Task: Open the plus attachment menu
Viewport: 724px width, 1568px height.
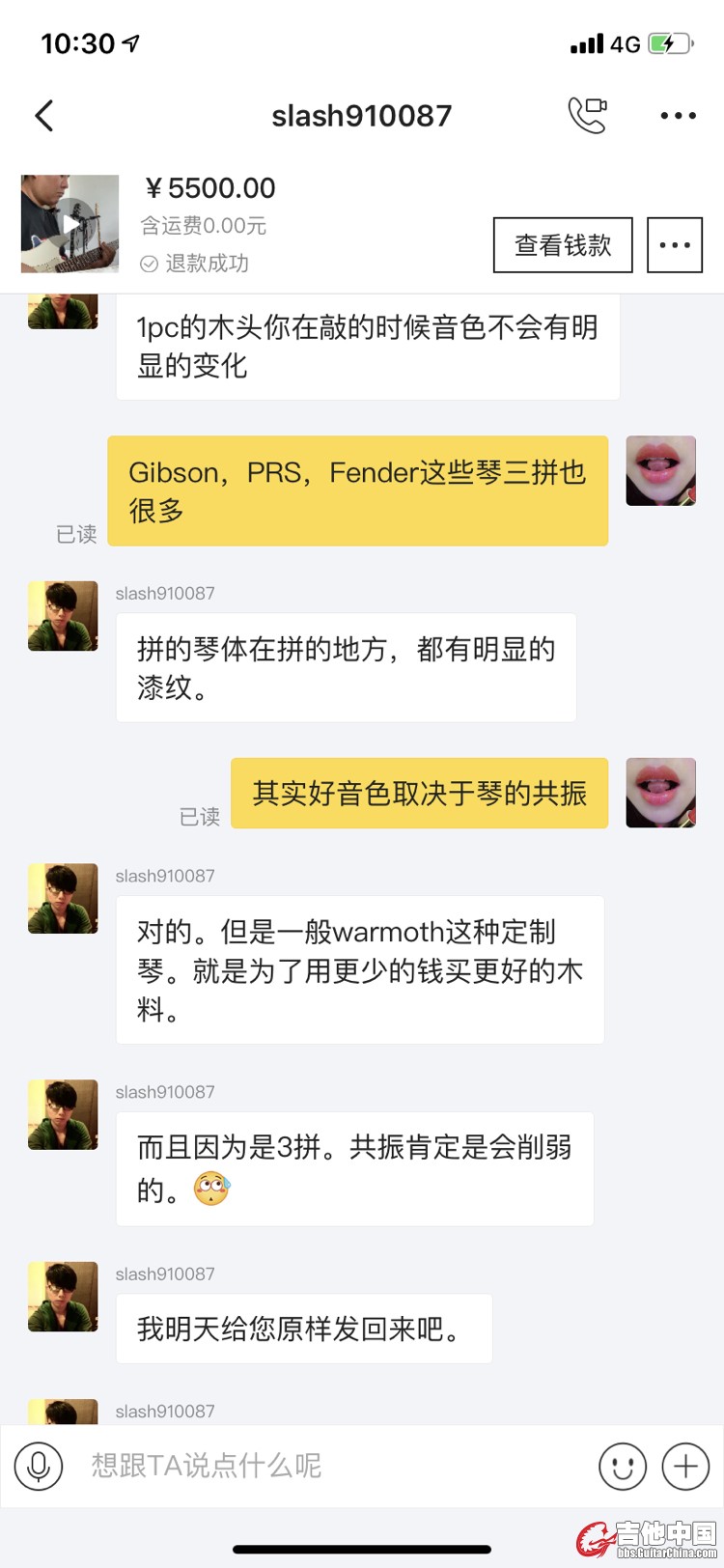Action: point(685,1466)
